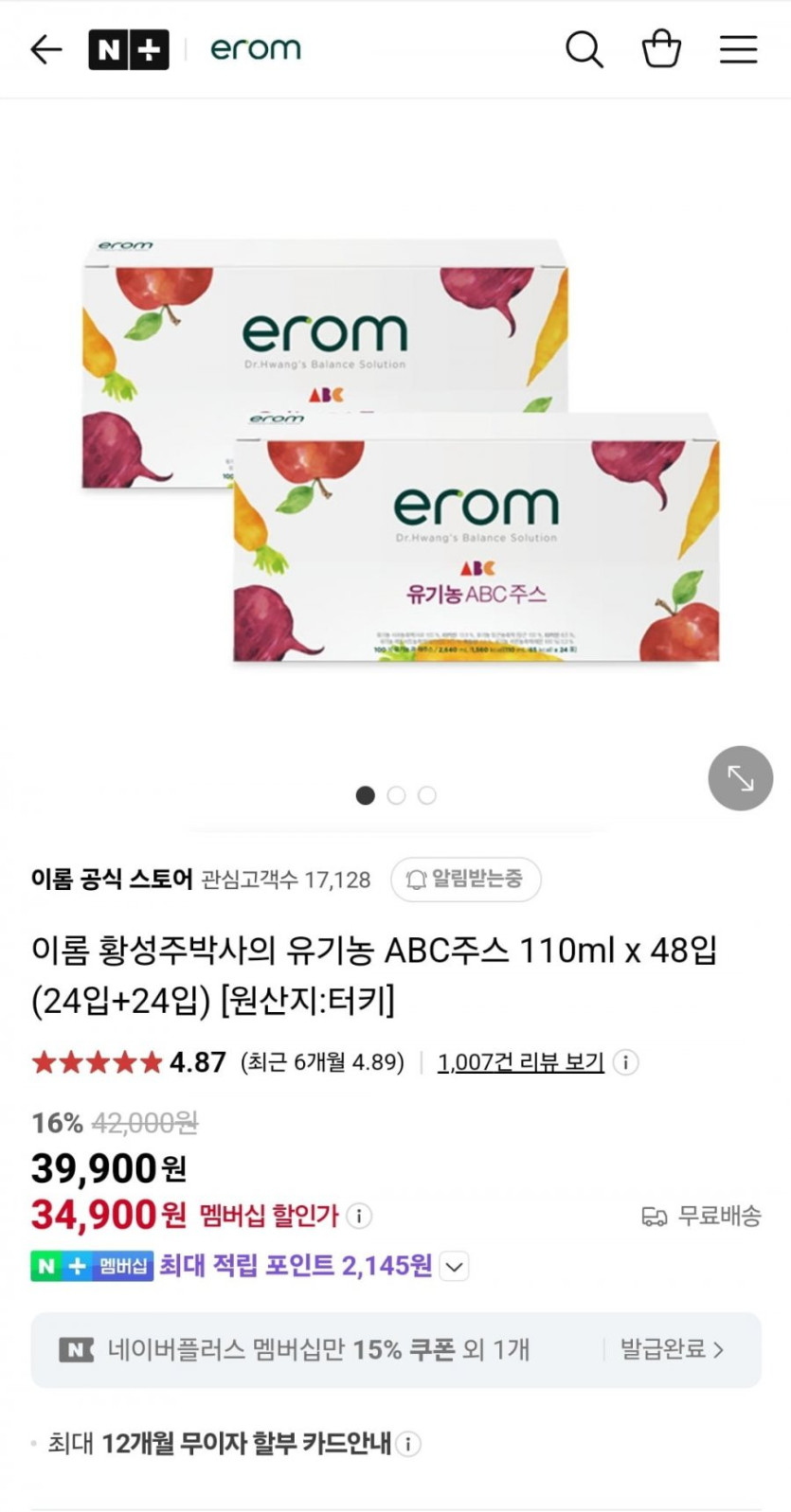Show 무이자 할부 카드안내 info
This screenshot has width=791, height=1512.
[408, 1444]
